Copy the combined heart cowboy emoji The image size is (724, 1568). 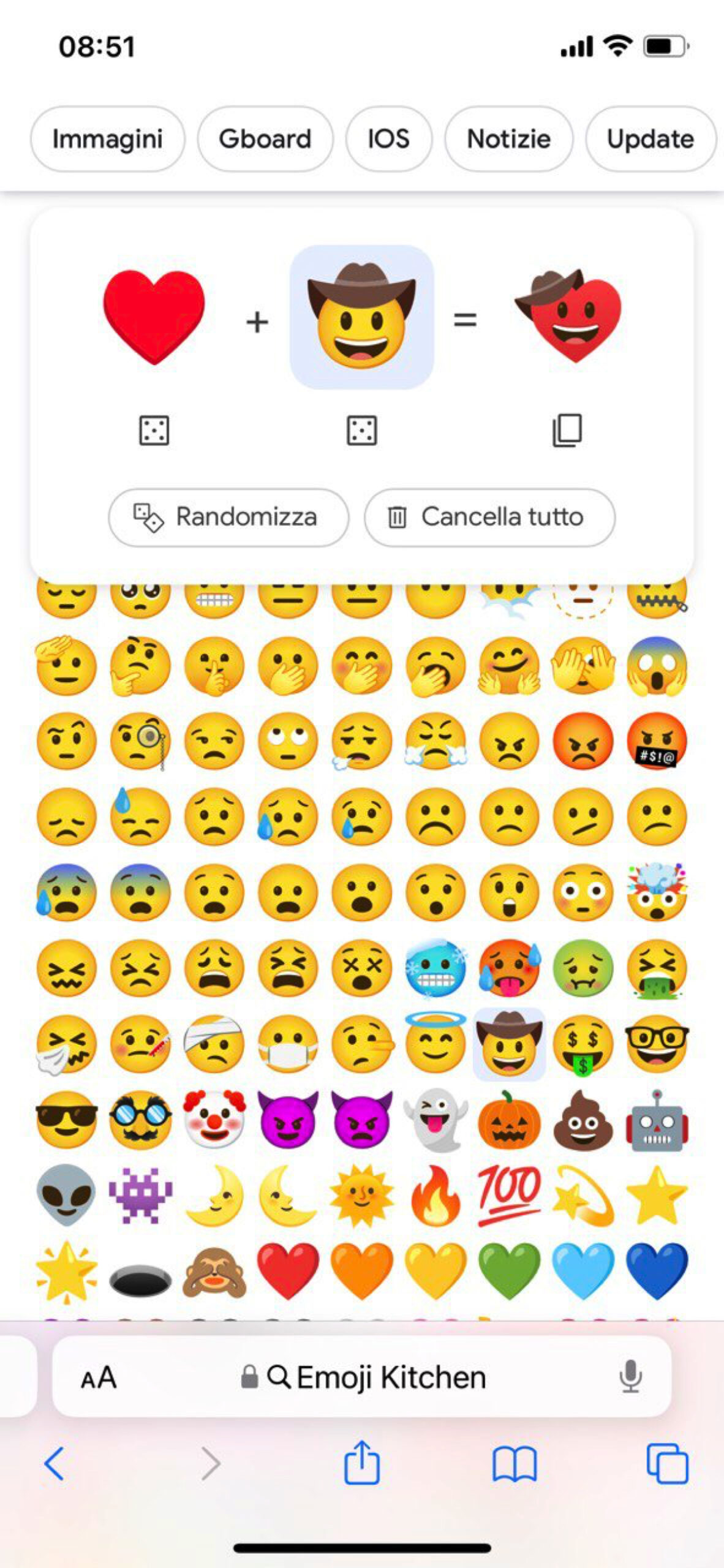pos(567,431)
